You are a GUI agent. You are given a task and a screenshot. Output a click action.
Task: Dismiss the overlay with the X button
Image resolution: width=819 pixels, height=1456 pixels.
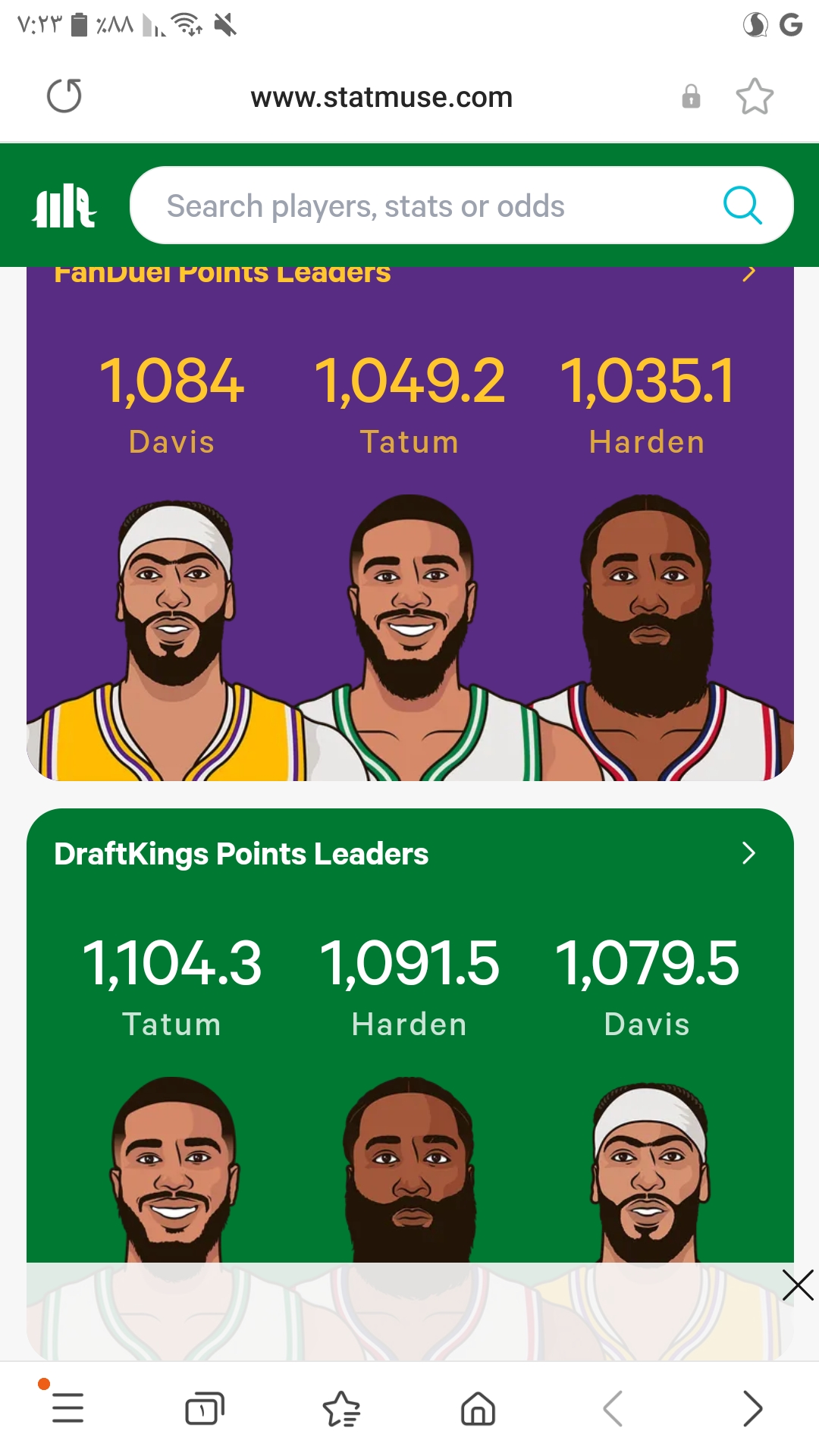[798, 1285]
